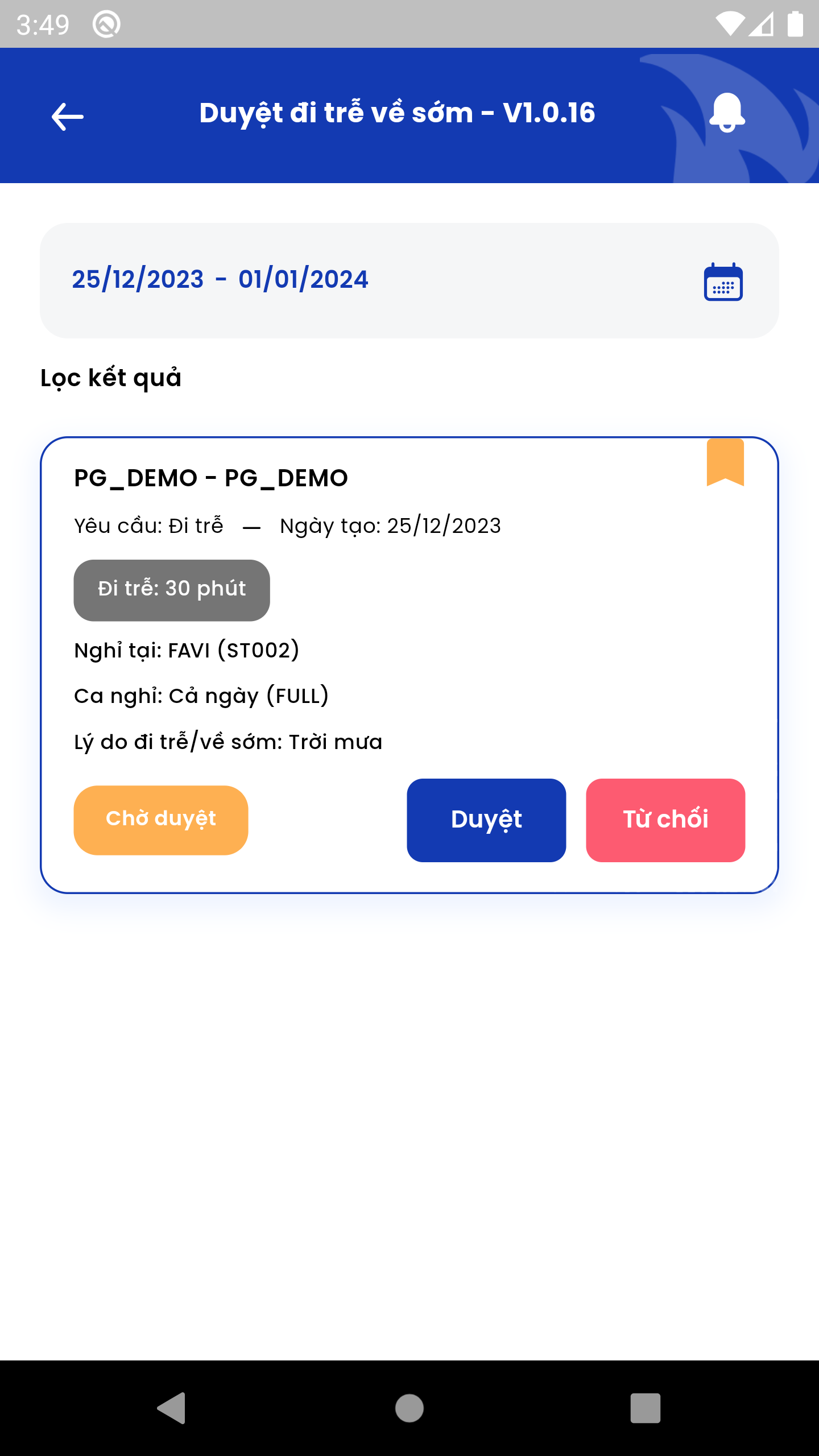Go back using the header arrow
The image size is (819, 1456).
tap(67, 117)
